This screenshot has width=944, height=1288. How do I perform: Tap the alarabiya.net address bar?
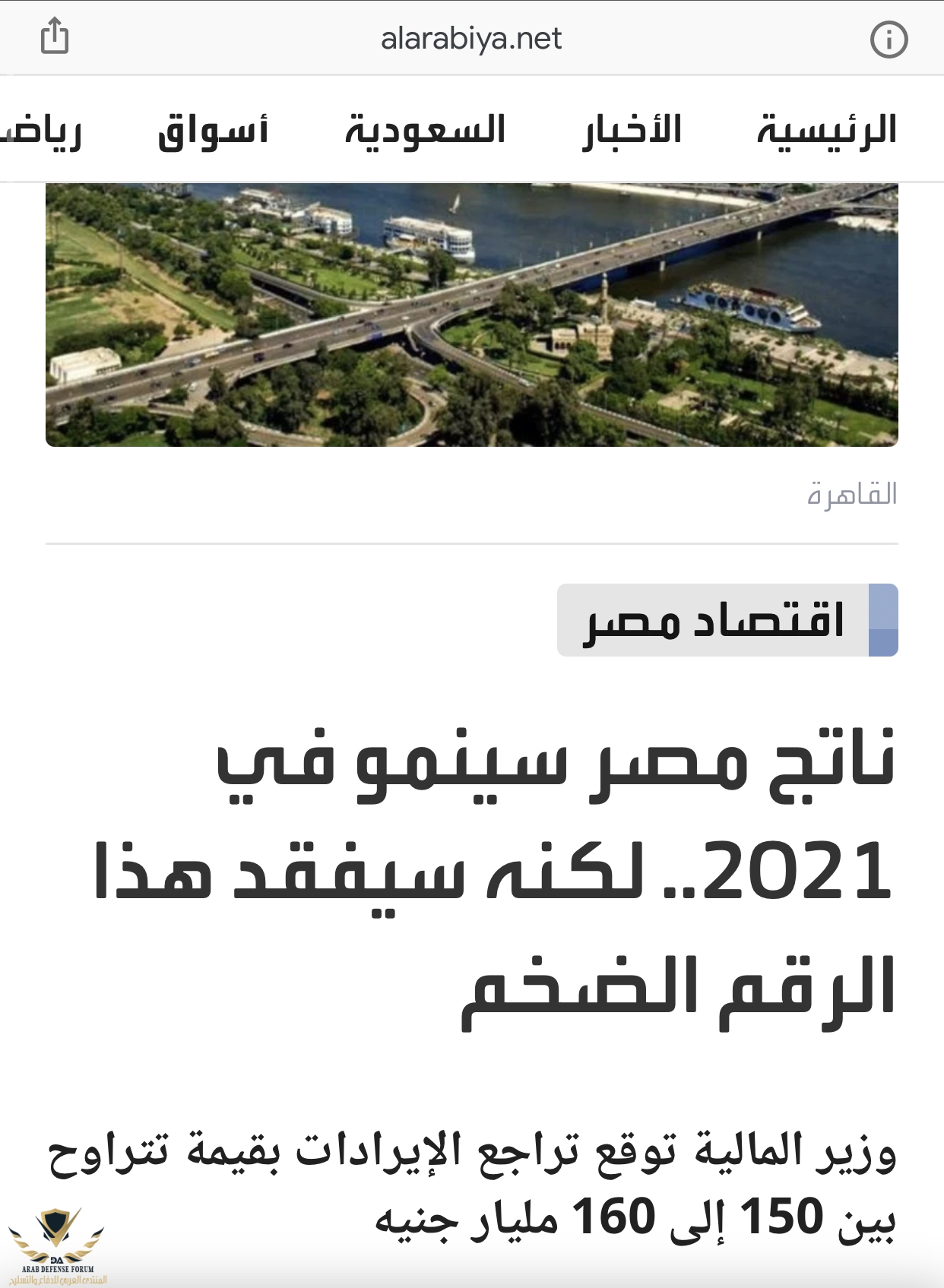click(471, 39)
